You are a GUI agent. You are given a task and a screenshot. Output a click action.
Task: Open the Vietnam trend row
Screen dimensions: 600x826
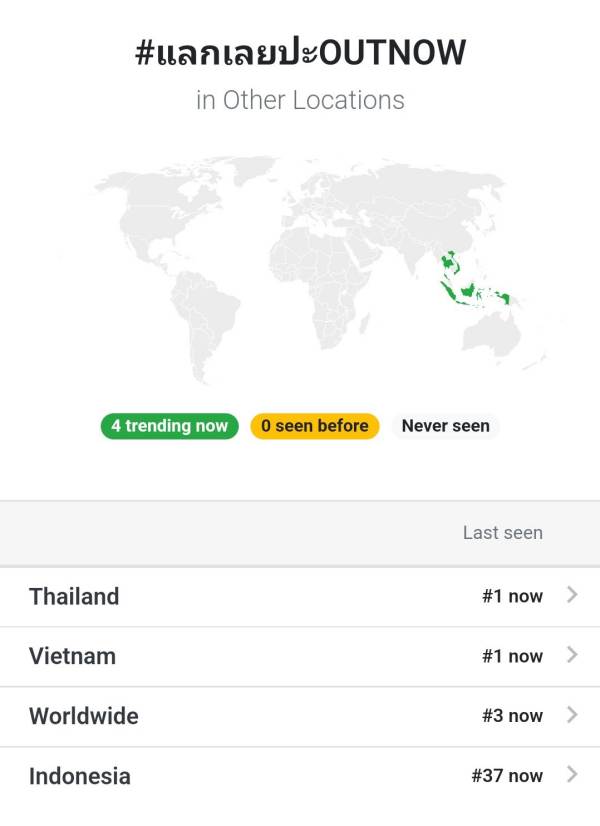pos(300,657)
